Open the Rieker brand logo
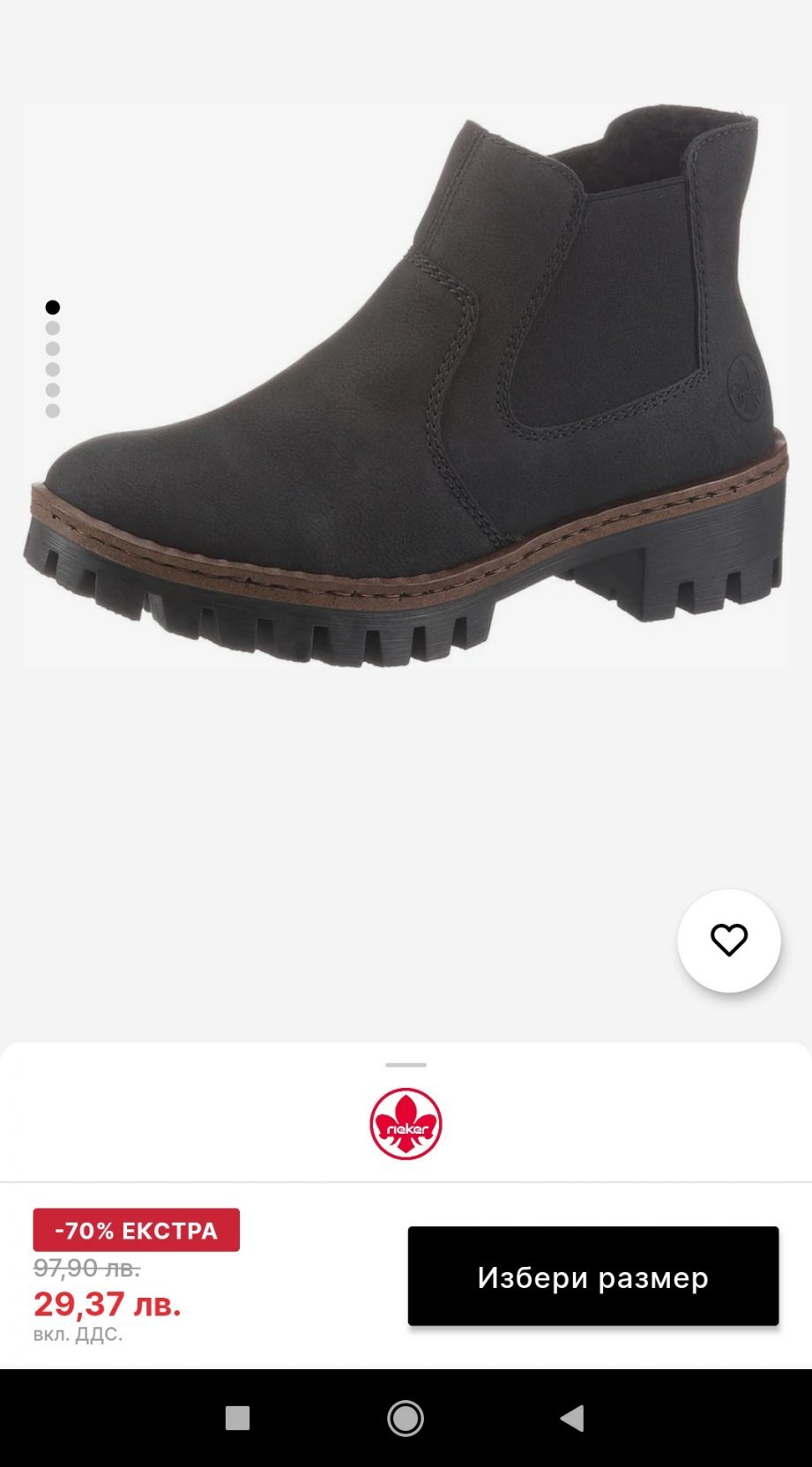812x1467 pixels. click(406, 1124)
